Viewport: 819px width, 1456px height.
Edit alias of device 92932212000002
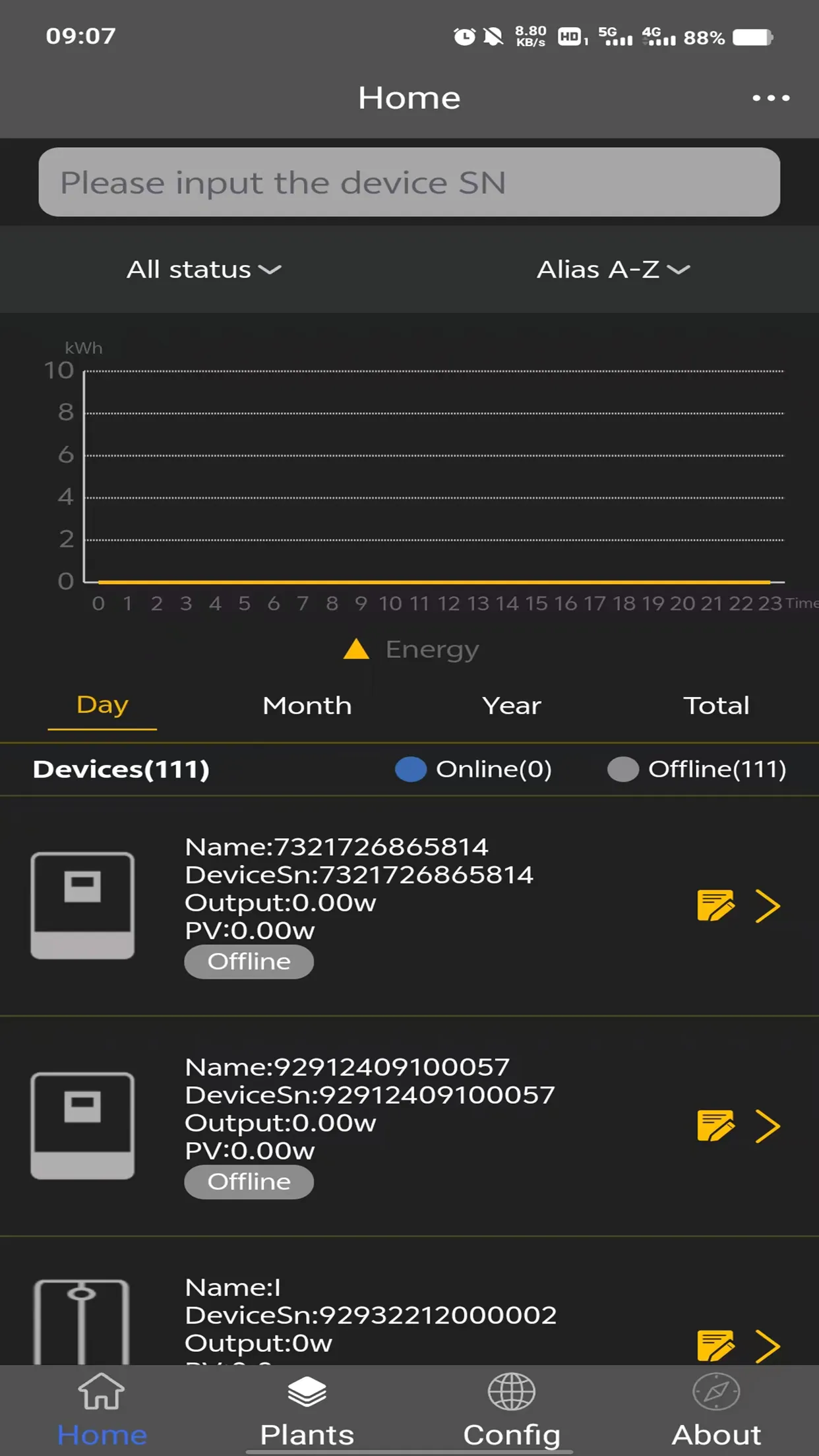click(x=715, y=1345)
